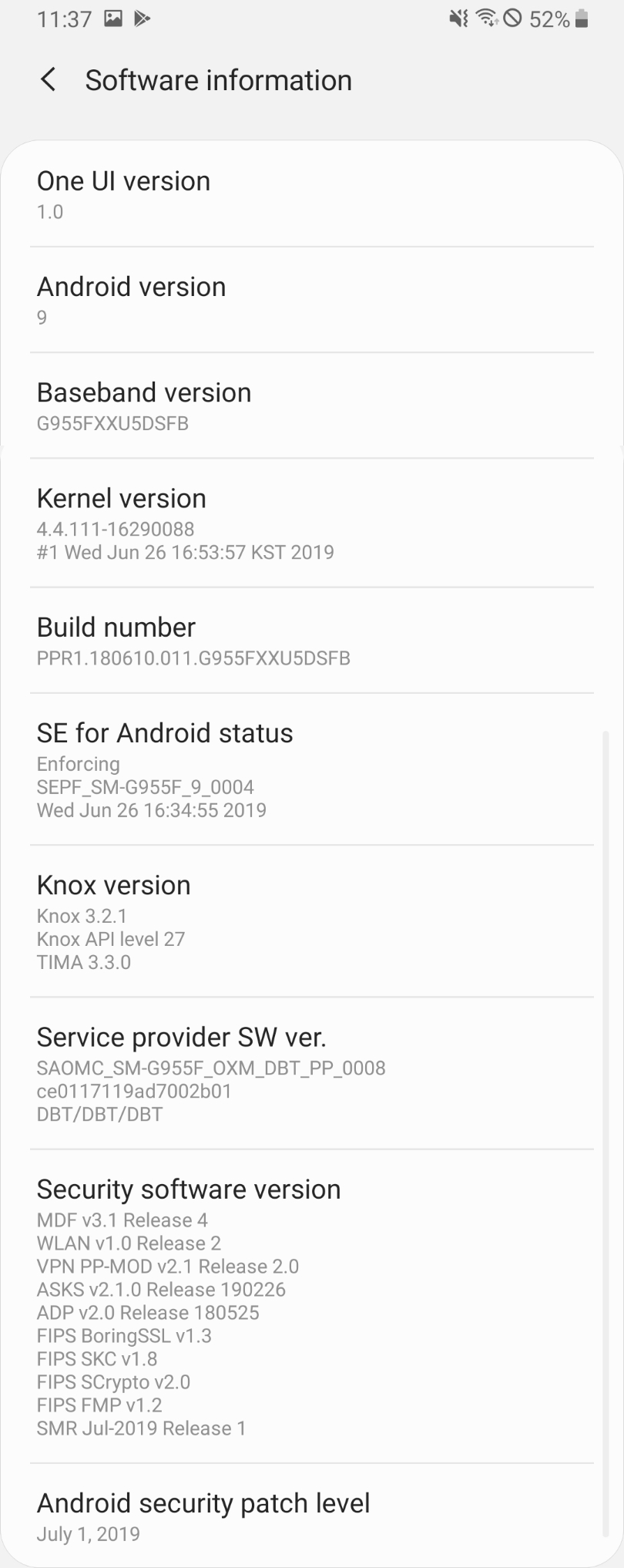Image resolution: width=624 pixels, height=1568 pixels.
Task: Tap the Build number row
Action: [311, 641]
